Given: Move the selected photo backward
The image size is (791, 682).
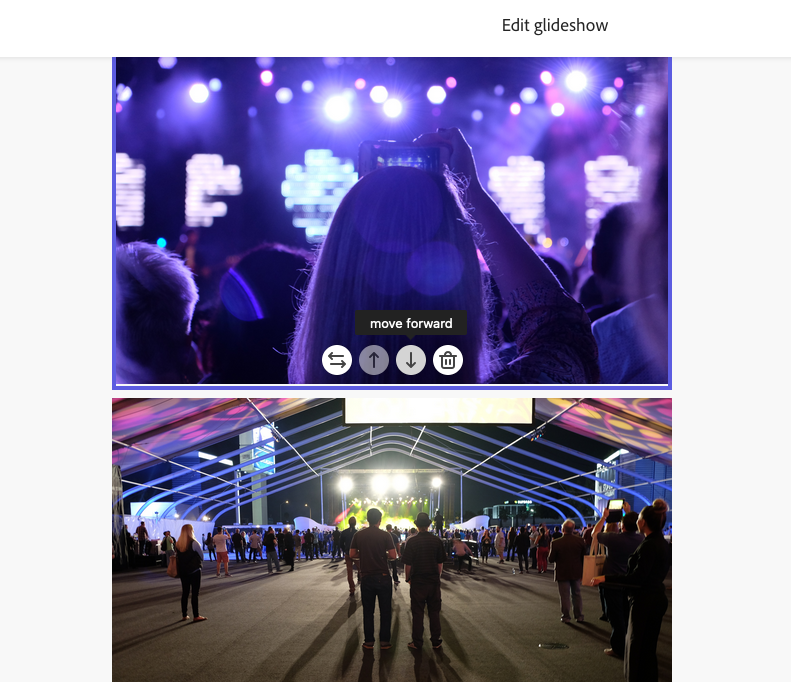Looking at the screenshot, I should click(x=411, y=360).
